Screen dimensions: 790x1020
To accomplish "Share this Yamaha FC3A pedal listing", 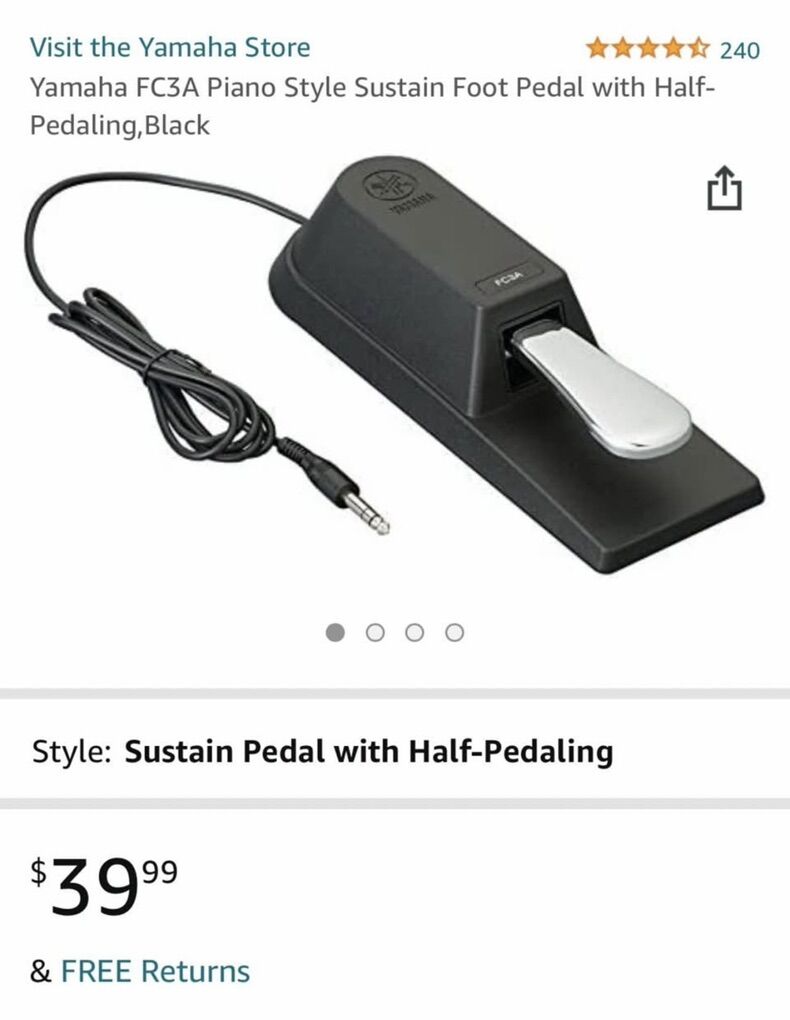I will [x=726, y=189].
